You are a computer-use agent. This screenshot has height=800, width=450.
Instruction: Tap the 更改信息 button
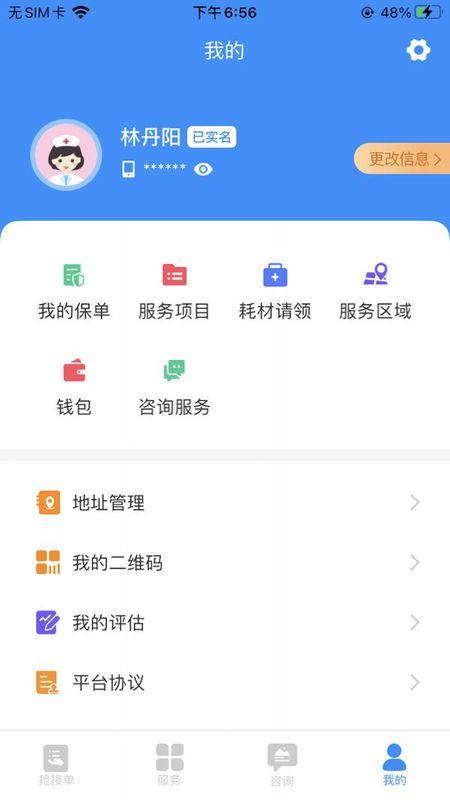coord(402,159)
